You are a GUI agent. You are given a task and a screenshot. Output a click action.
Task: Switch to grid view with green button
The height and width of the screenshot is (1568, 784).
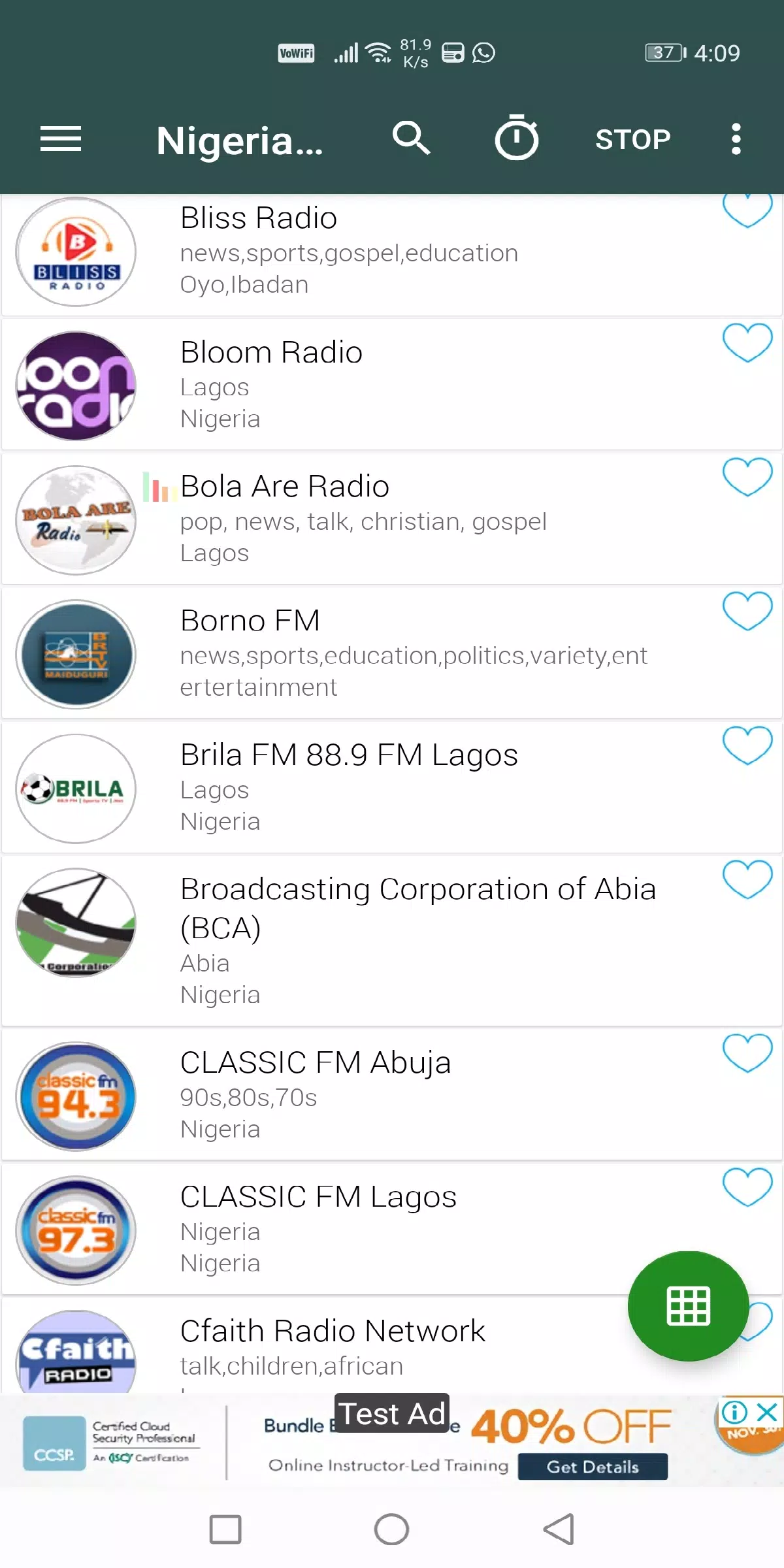[x=688, y=1306]
